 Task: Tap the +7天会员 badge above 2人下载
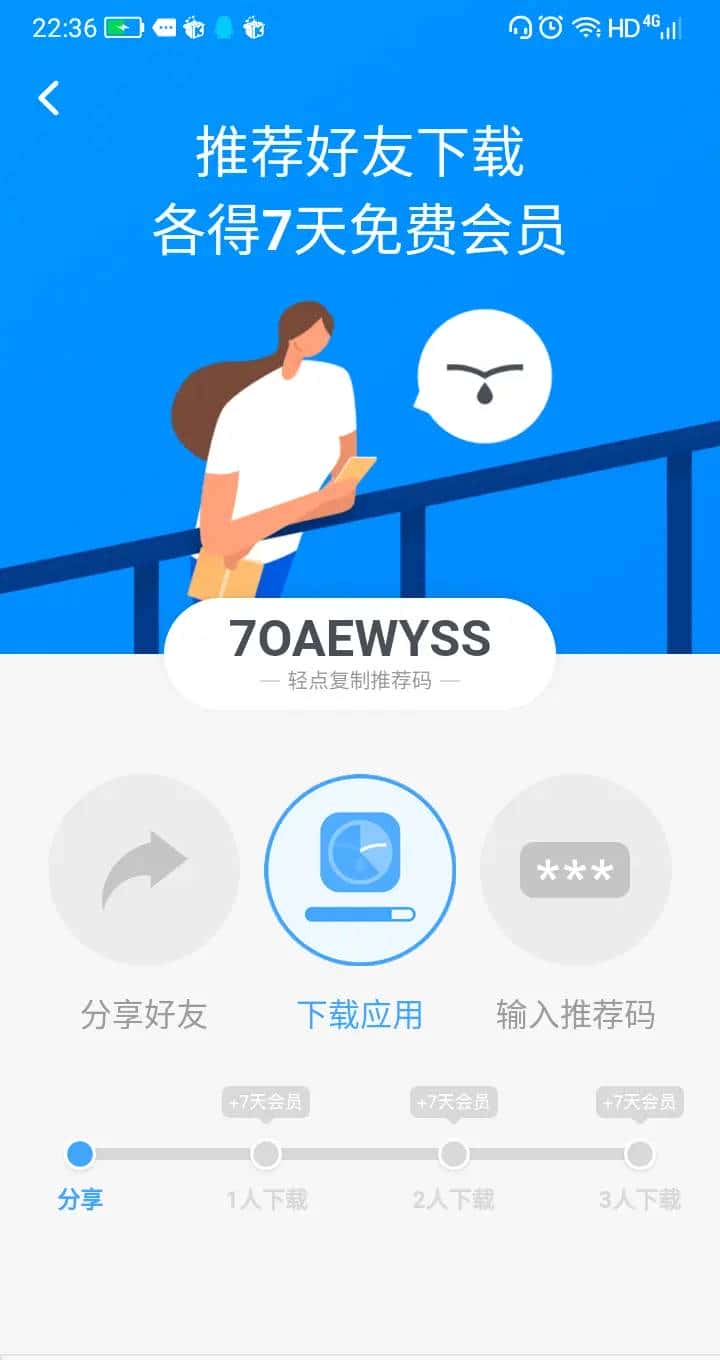[x=453, y=1104]
